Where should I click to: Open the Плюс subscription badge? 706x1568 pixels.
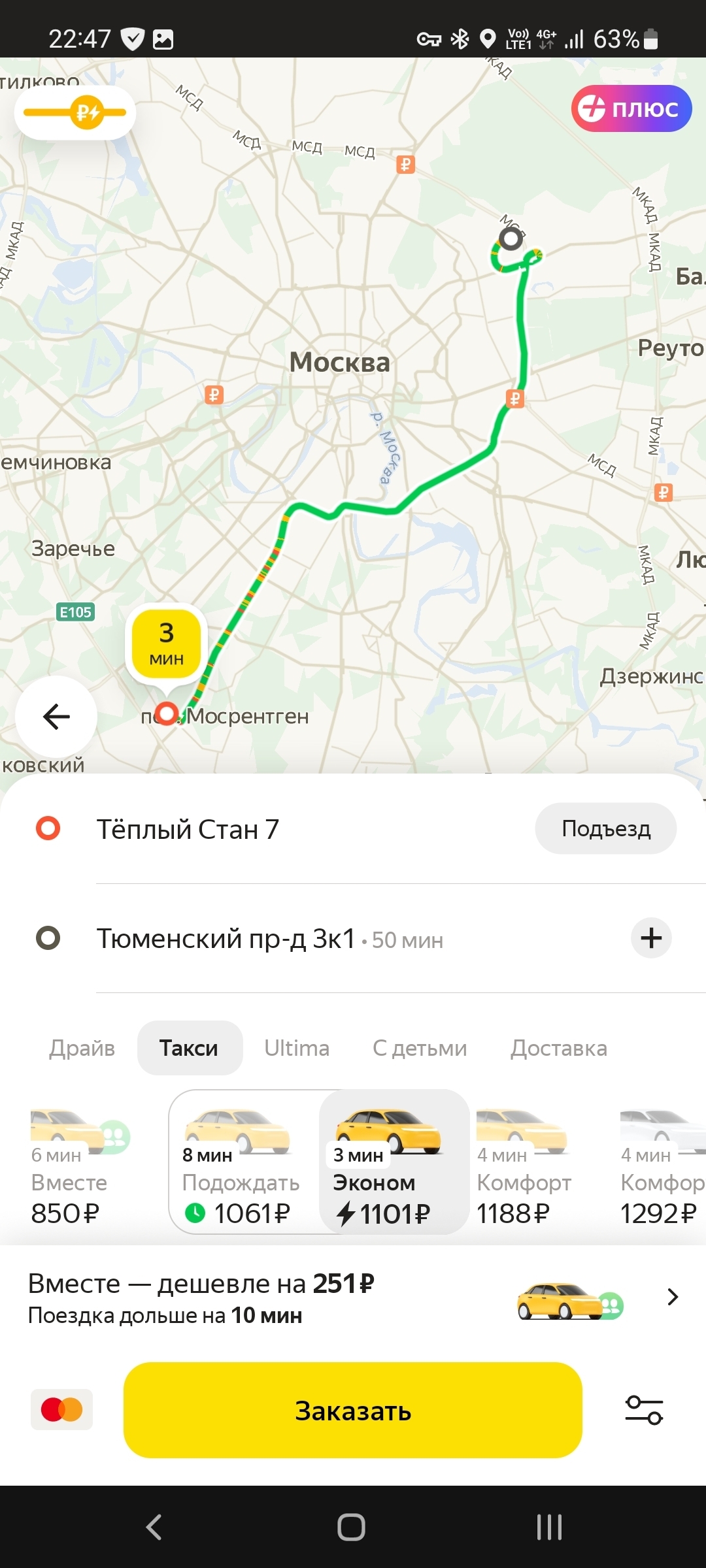(631, 108)
